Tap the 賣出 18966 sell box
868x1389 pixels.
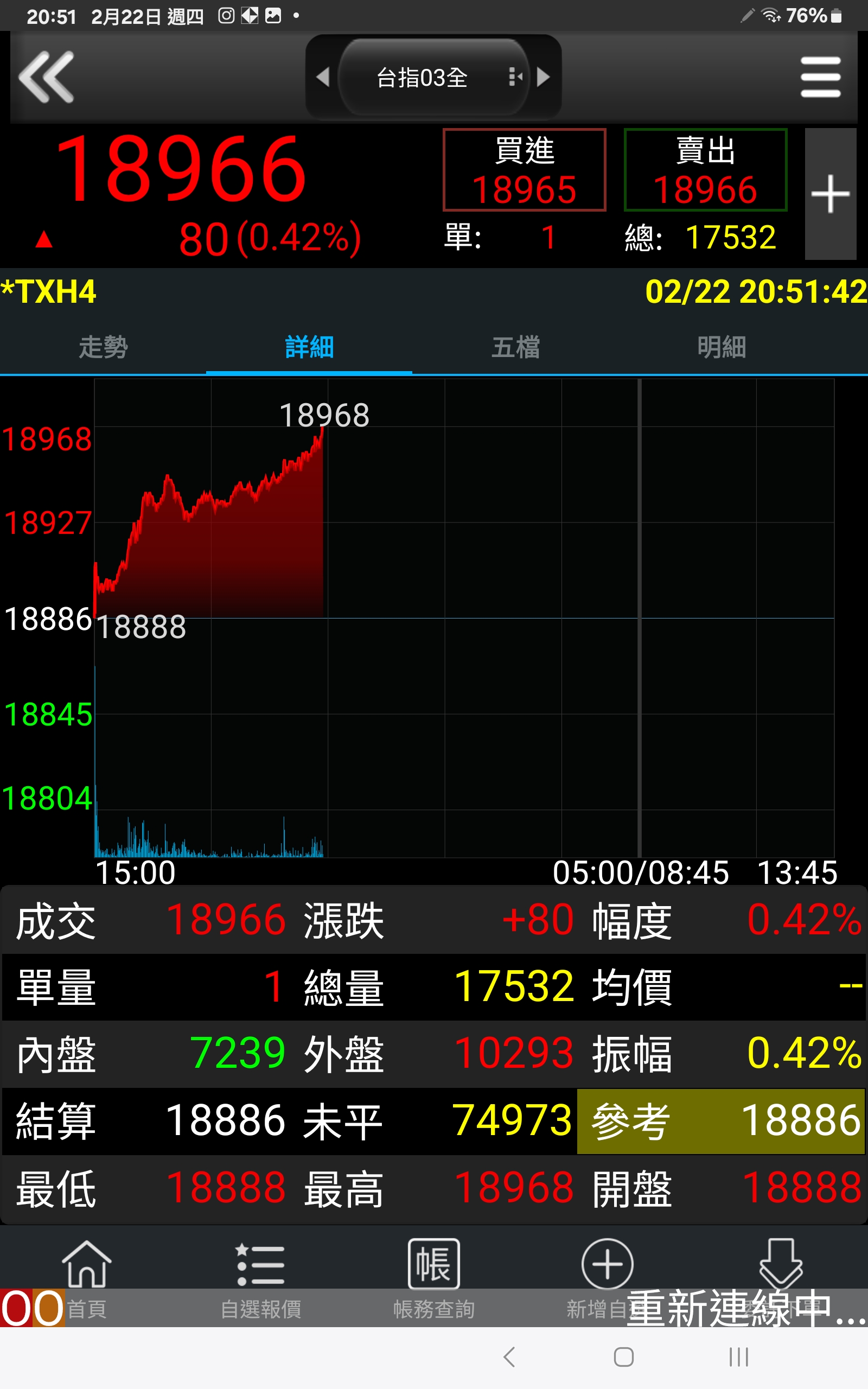click(706, 170)
